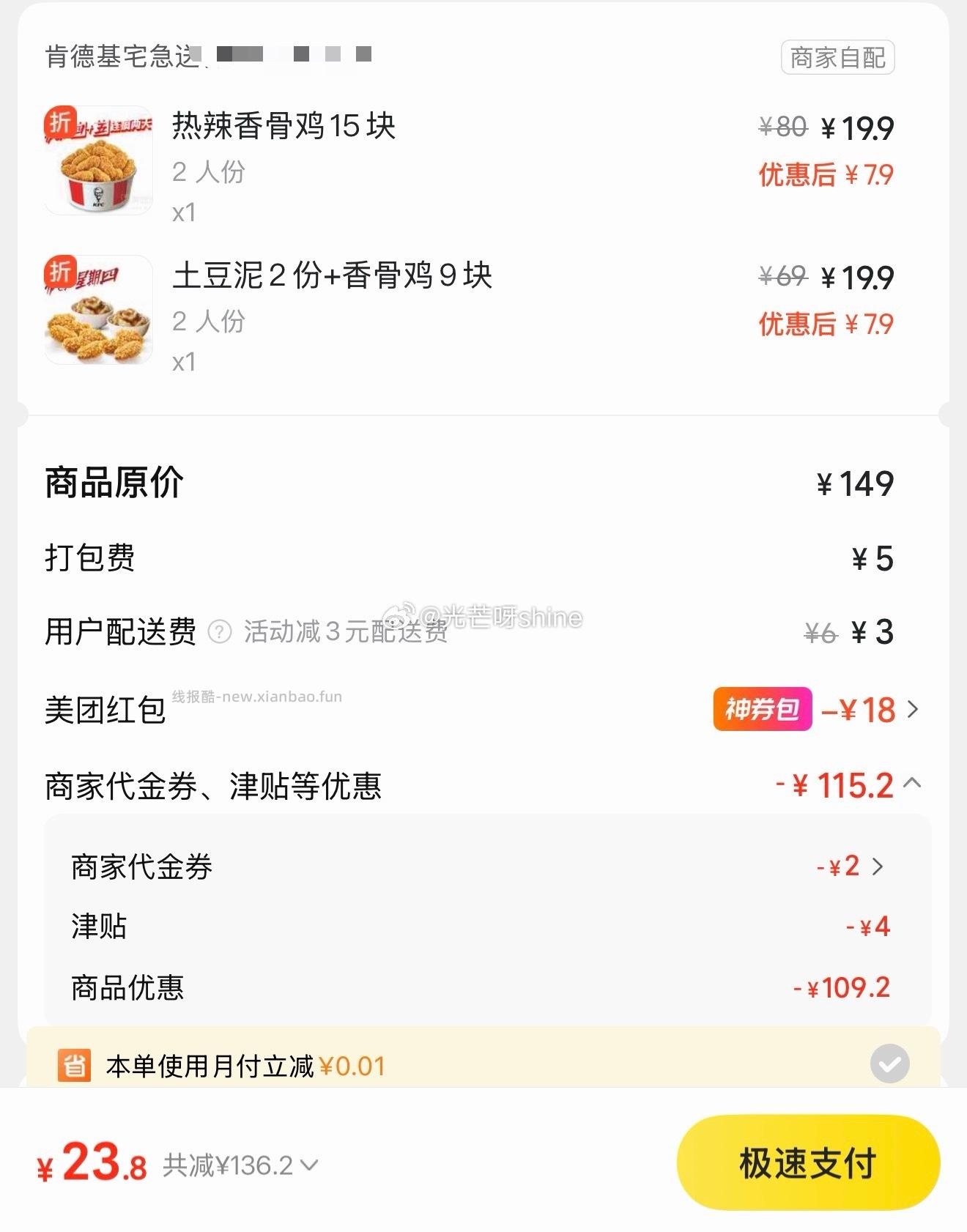967x1232 pixels.
Task: Click the question mark beside 用户配送费
Action: (219, 631)
